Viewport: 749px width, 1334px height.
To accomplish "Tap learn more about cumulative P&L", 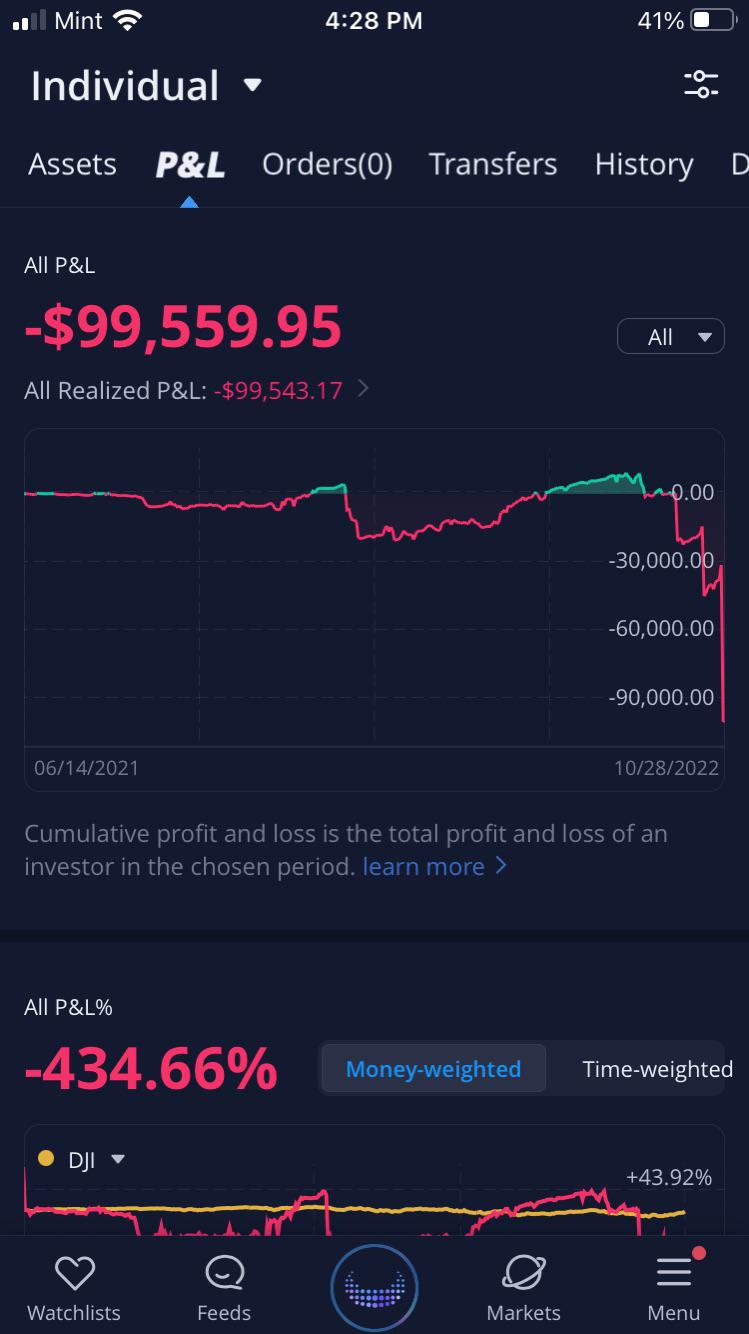I will 434,866.
